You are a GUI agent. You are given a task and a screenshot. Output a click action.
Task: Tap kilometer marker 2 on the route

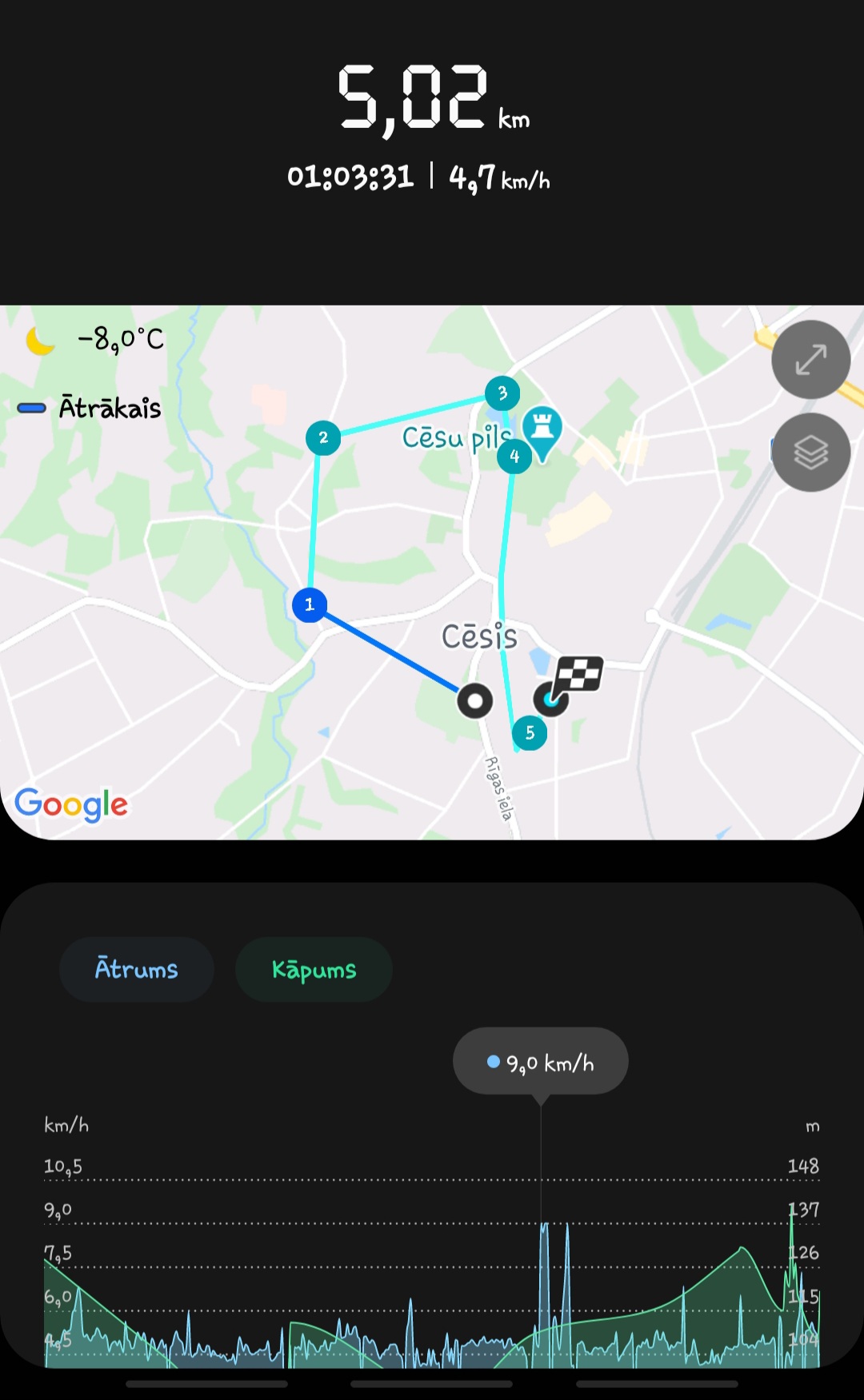pos(323,437)
